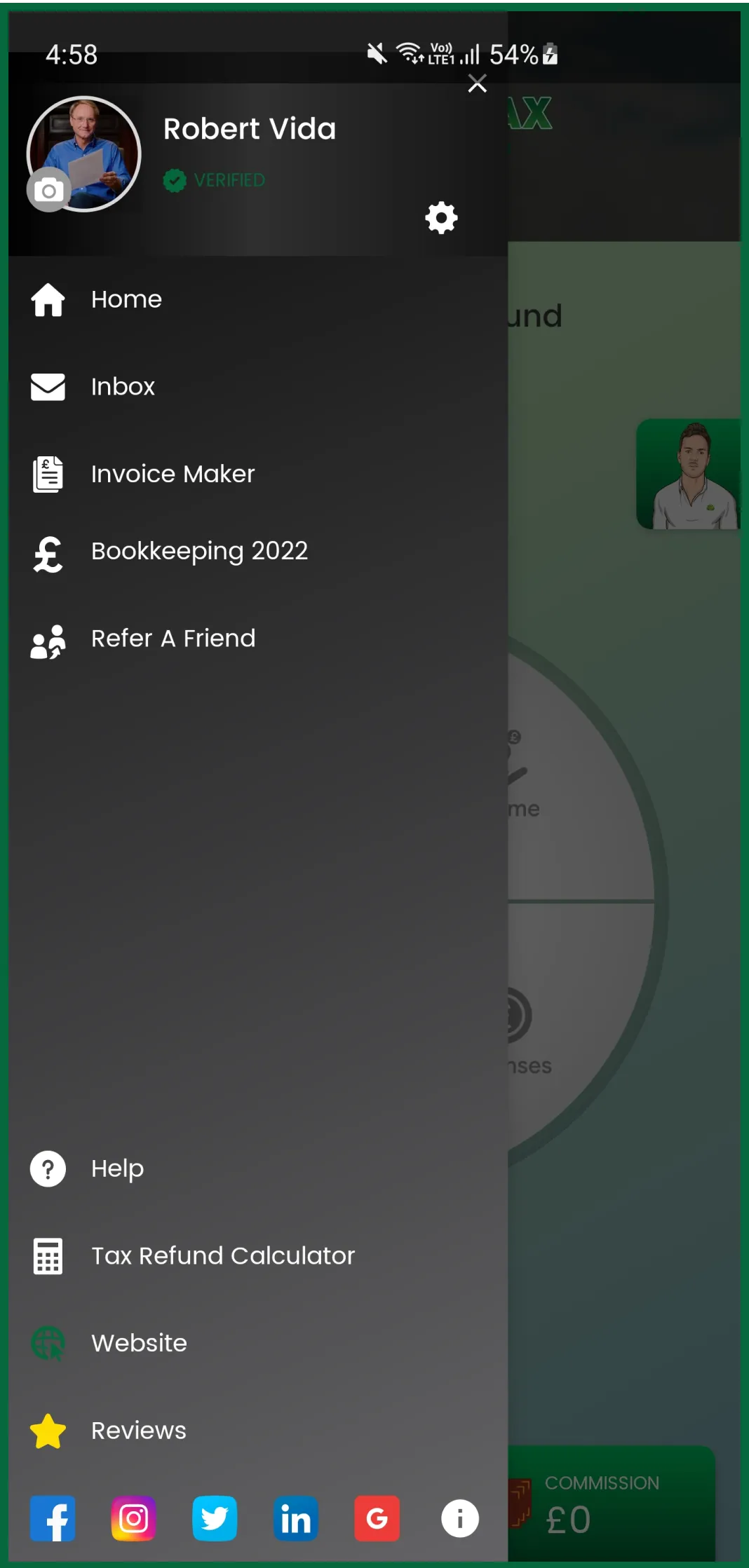Open Bookkeeping 2022

tap(199, 552)
